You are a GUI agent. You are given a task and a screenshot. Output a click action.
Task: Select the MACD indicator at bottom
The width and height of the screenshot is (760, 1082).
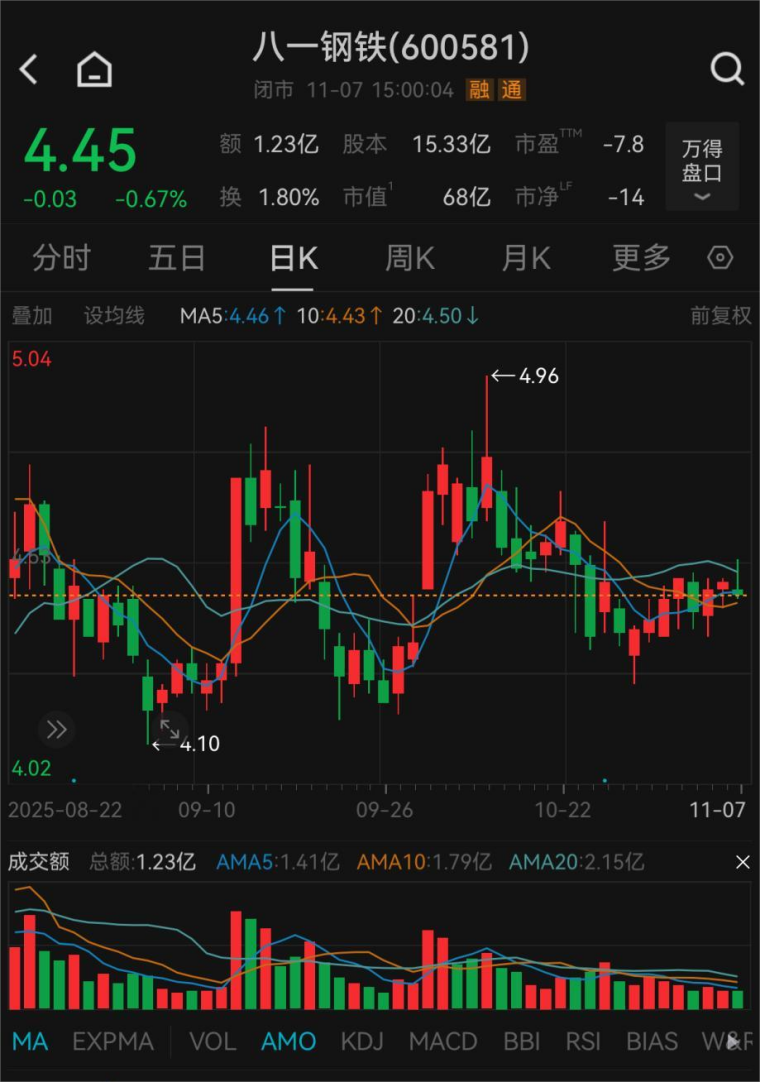click(443, 1041)
